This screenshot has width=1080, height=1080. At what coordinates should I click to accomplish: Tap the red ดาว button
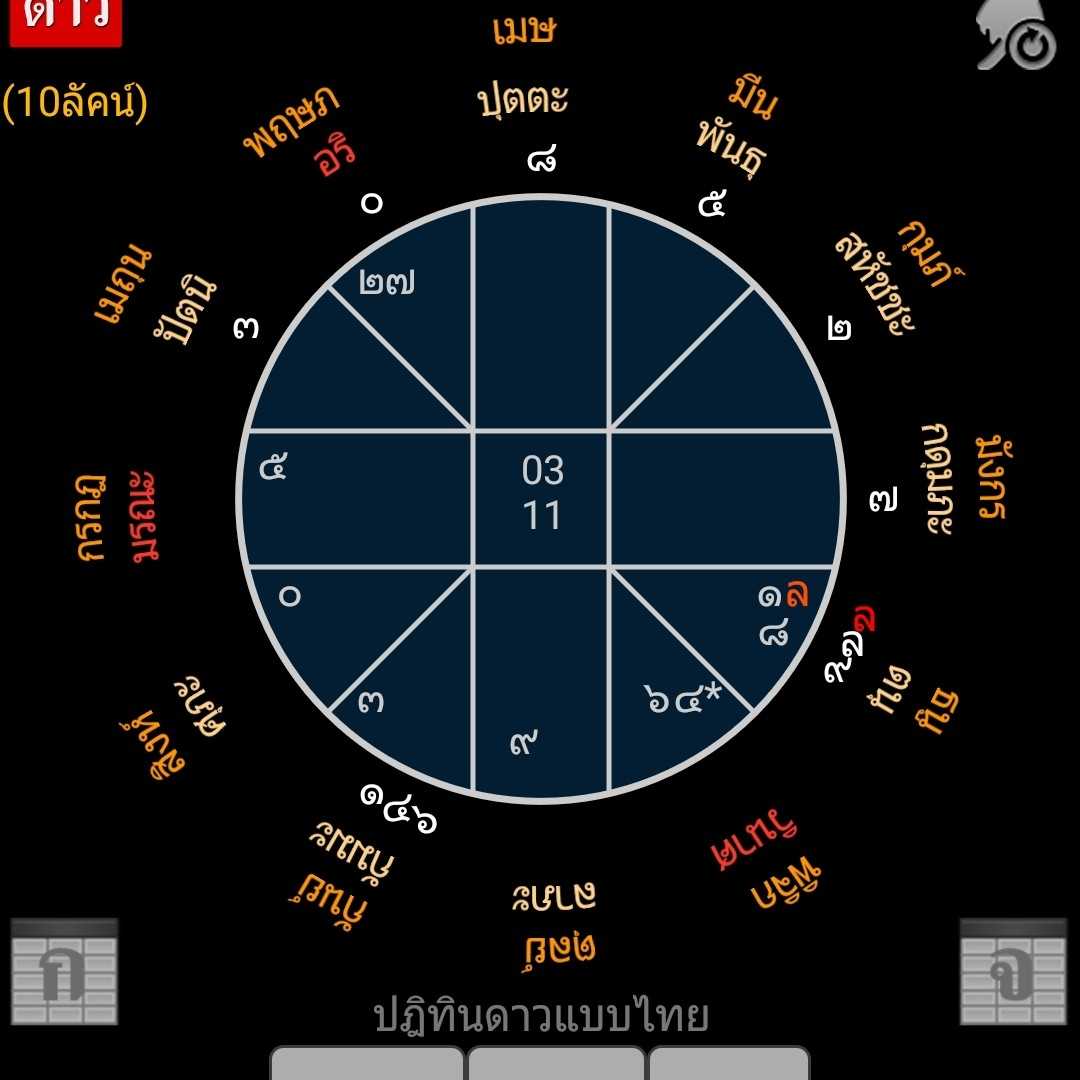click(65, 20)
